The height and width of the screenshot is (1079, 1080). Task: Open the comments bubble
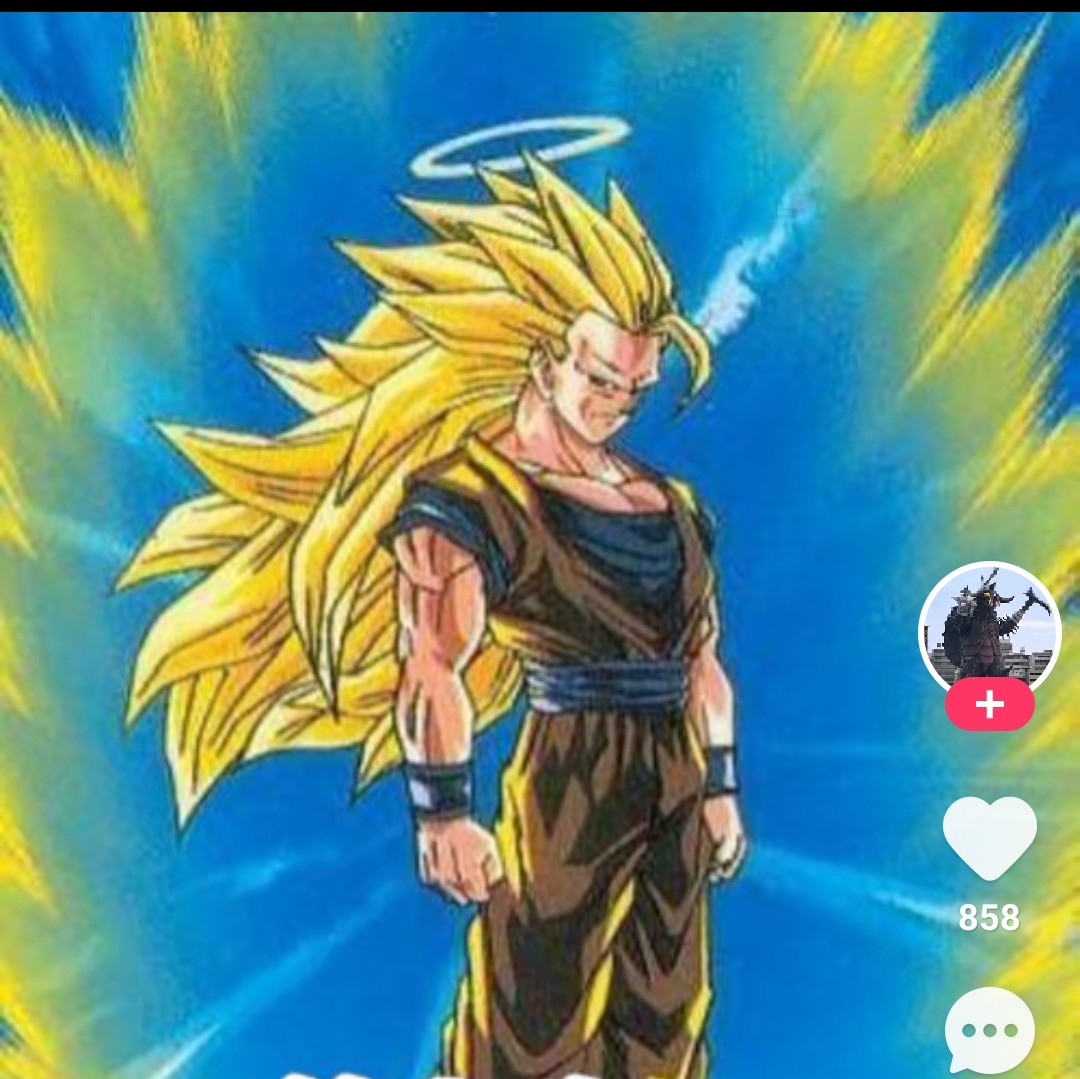[x=989, y=1030]
